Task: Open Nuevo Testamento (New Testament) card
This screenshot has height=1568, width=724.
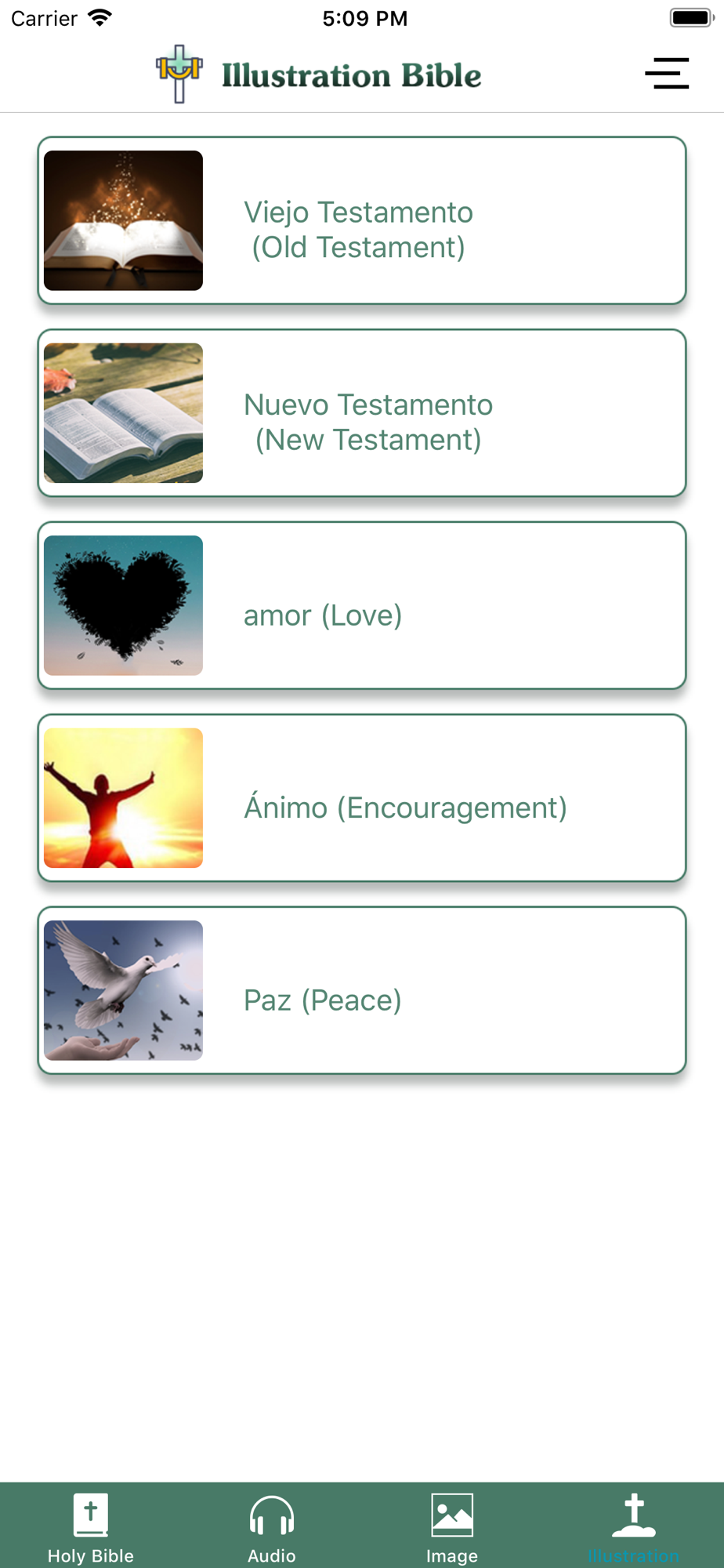Action: (x=362, y=413)
